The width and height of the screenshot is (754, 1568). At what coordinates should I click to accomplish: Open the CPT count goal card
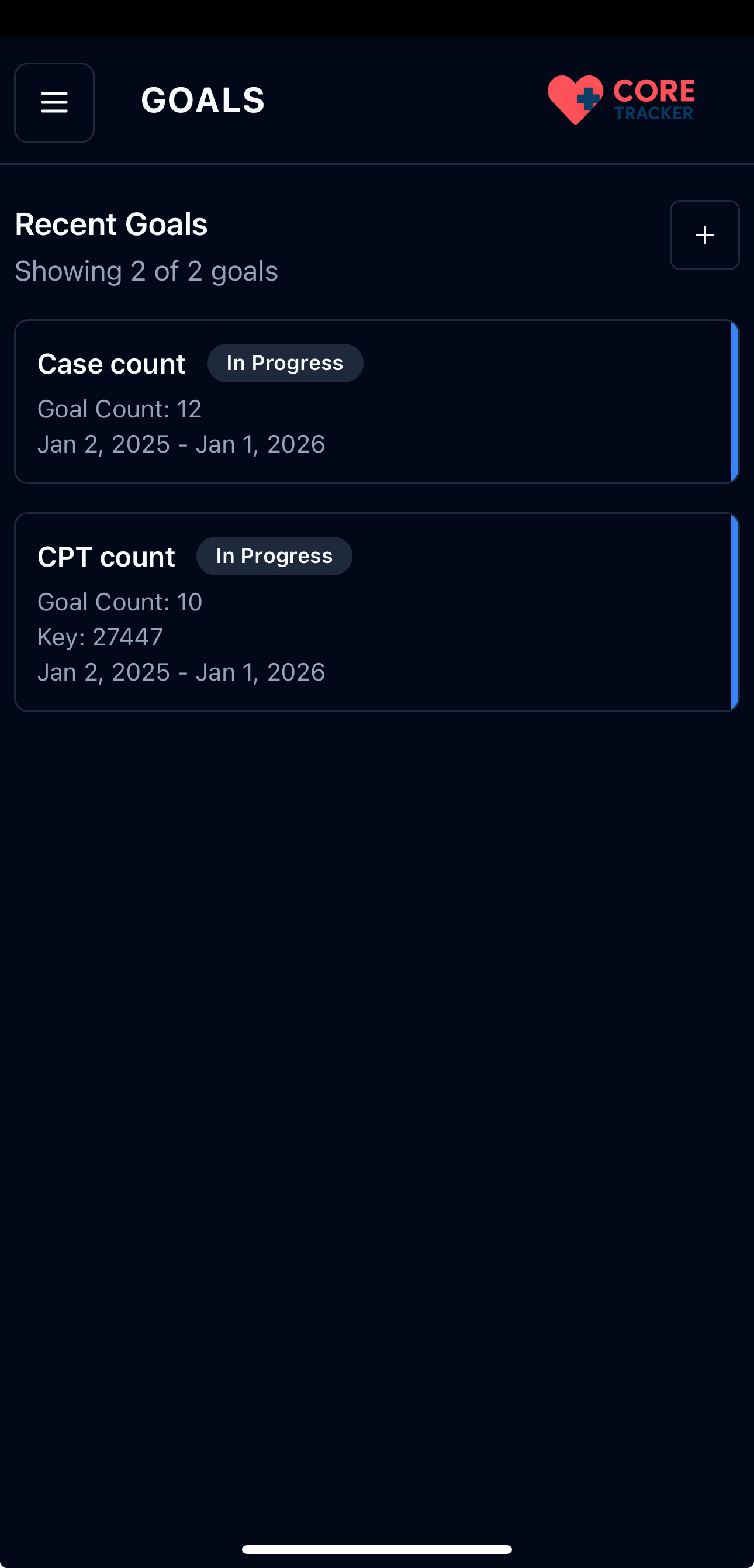(376, 612)
